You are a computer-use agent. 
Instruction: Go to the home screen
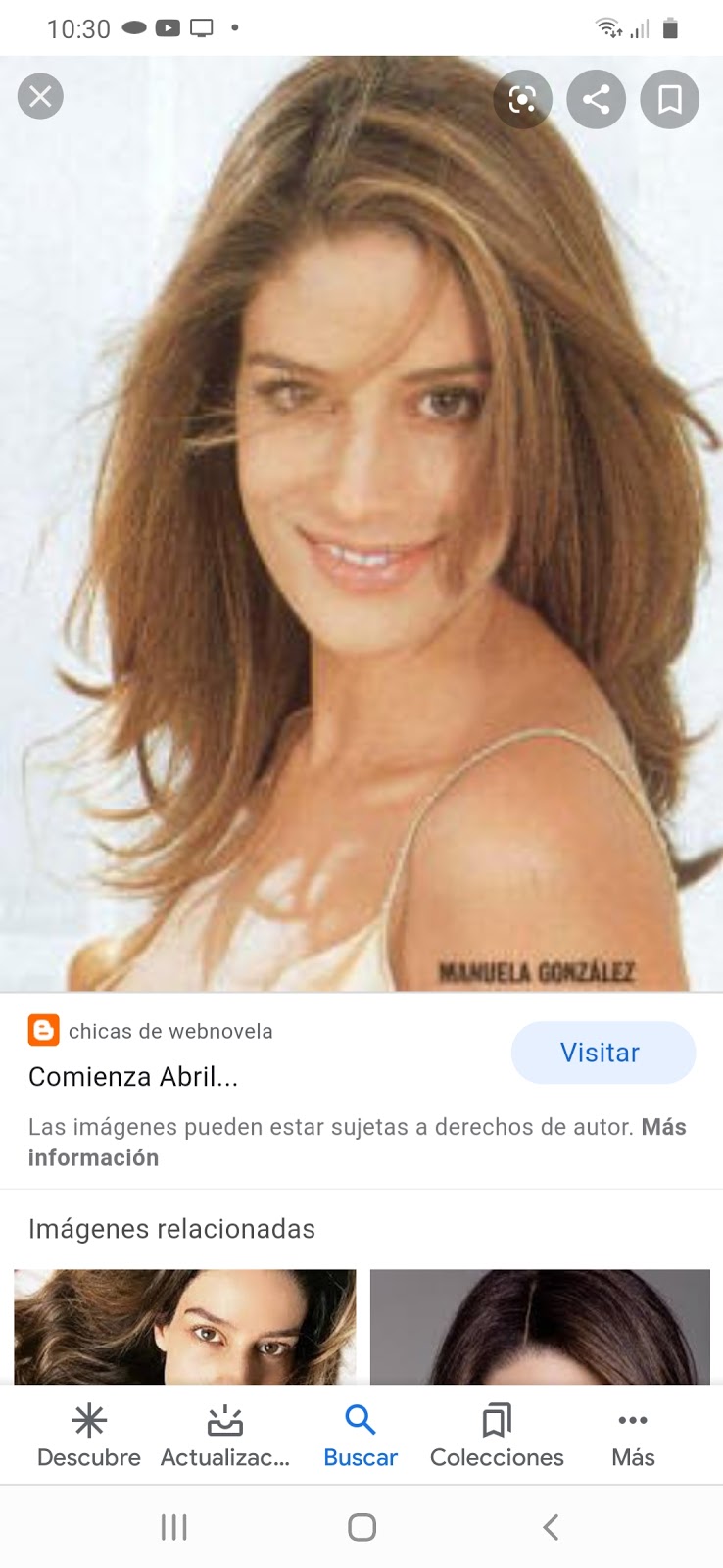point(361,1526)
